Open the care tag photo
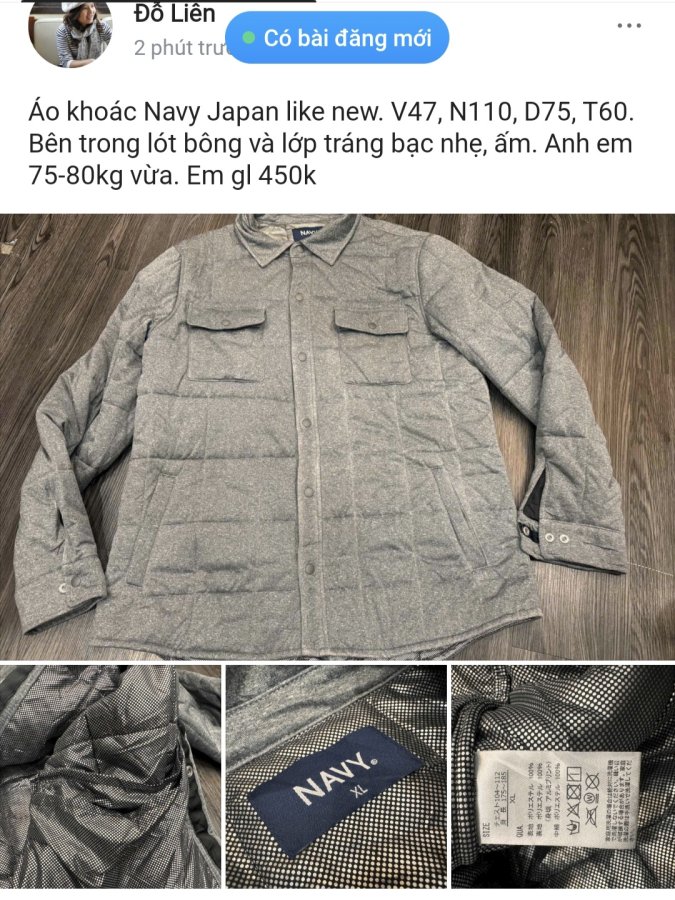 [562, 776]
